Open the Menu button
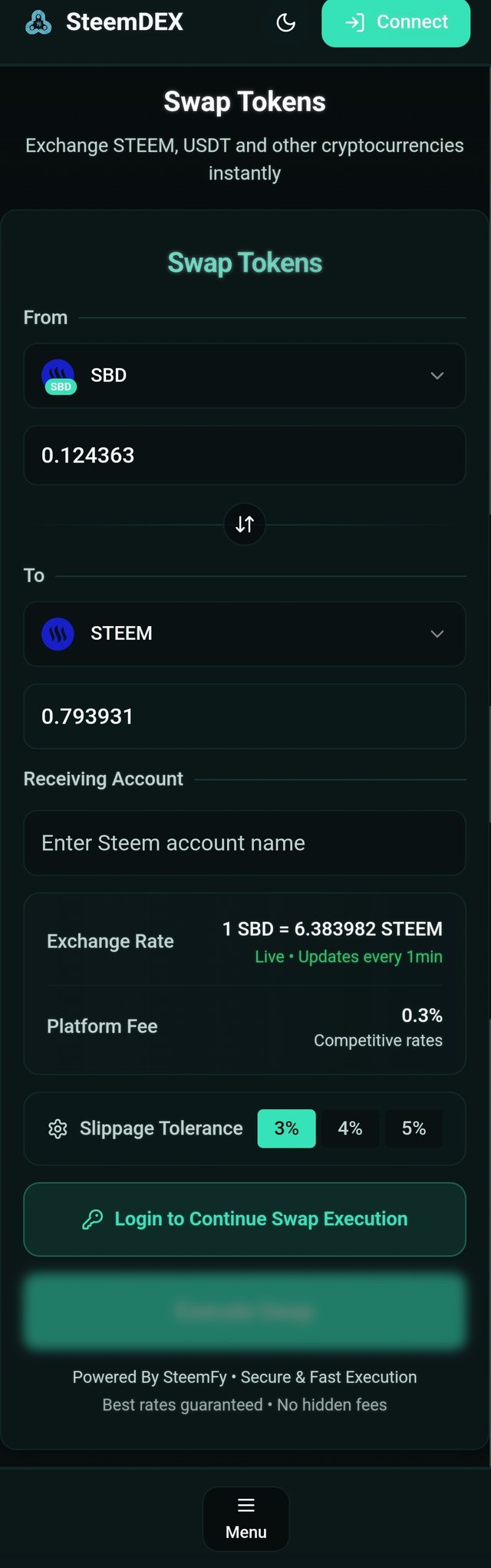491x1568 pixels. [x=245, y=1519]
